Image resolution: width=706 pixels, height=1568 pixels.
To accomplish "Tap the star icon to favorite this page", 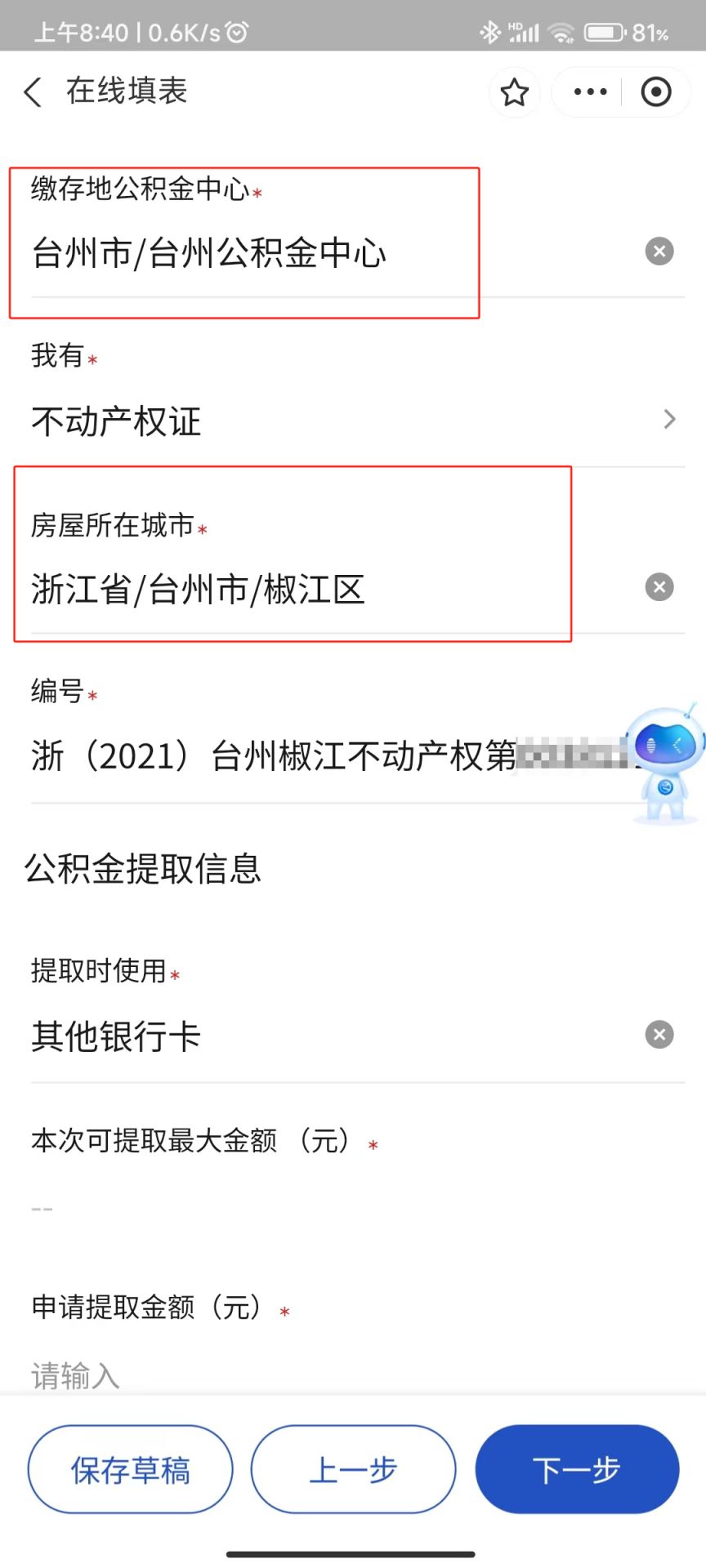I will pos(514,91).
